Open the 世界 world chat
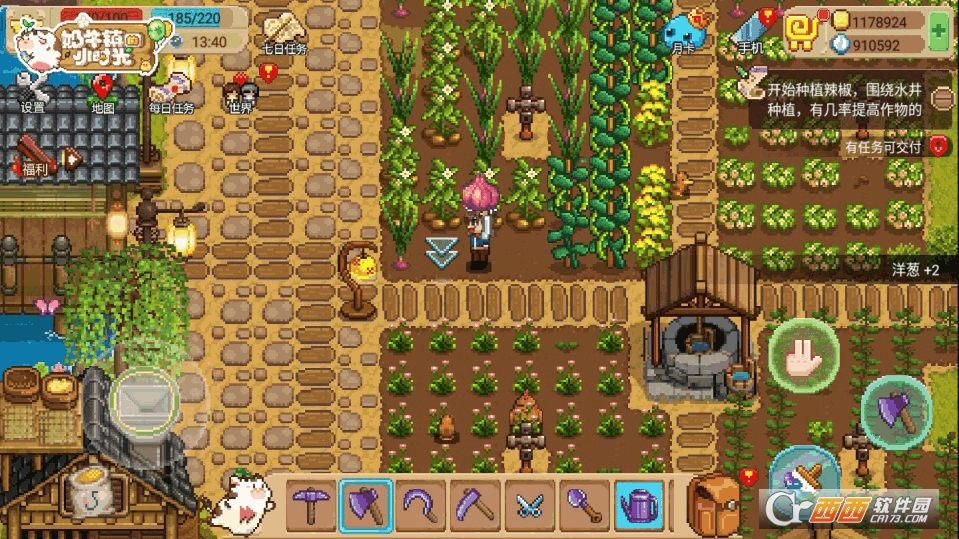959x539 pixels. (240, 94)
